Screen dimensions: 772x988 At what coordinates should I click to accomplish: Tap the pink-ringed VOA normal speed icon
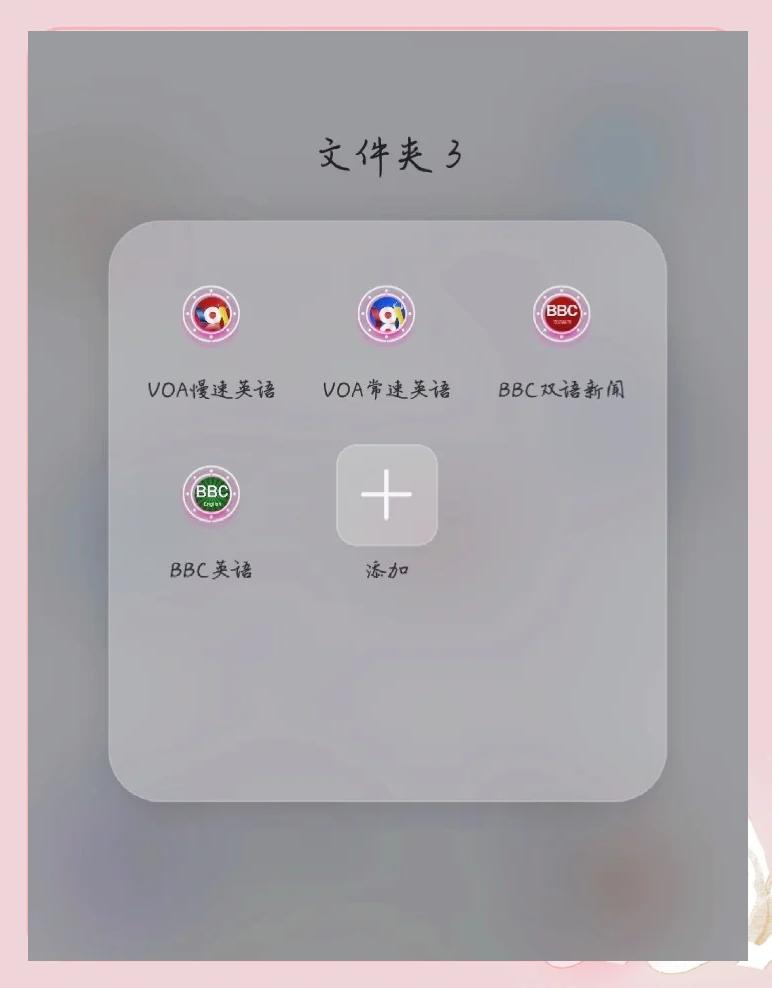[x=388, y=314]
